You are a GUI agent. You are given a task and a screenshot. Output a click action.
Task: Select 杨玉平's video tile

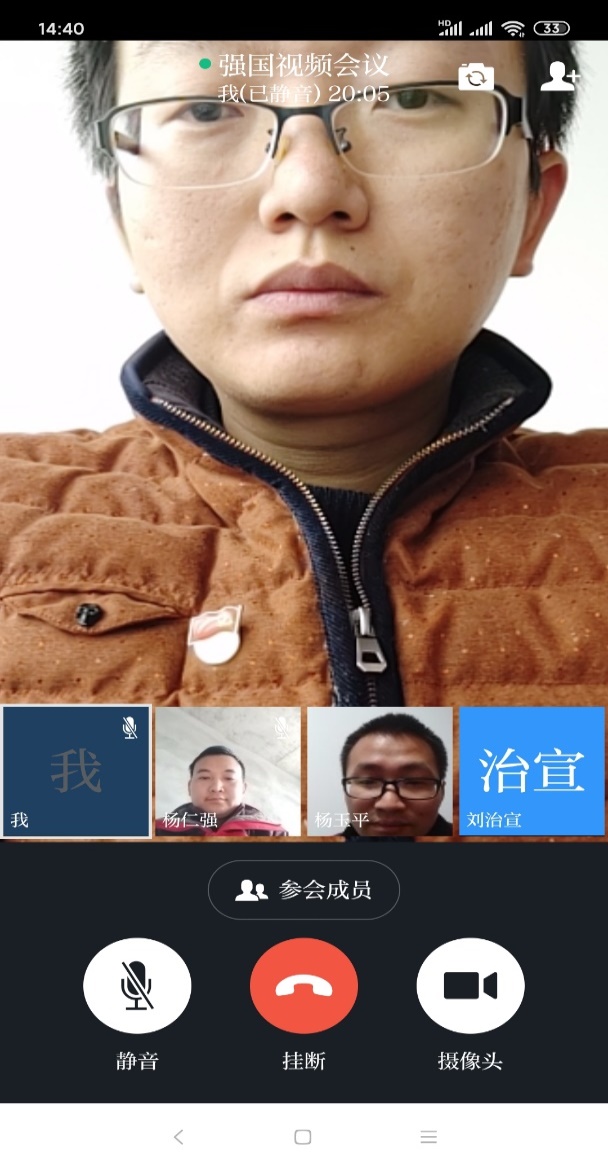380,771
